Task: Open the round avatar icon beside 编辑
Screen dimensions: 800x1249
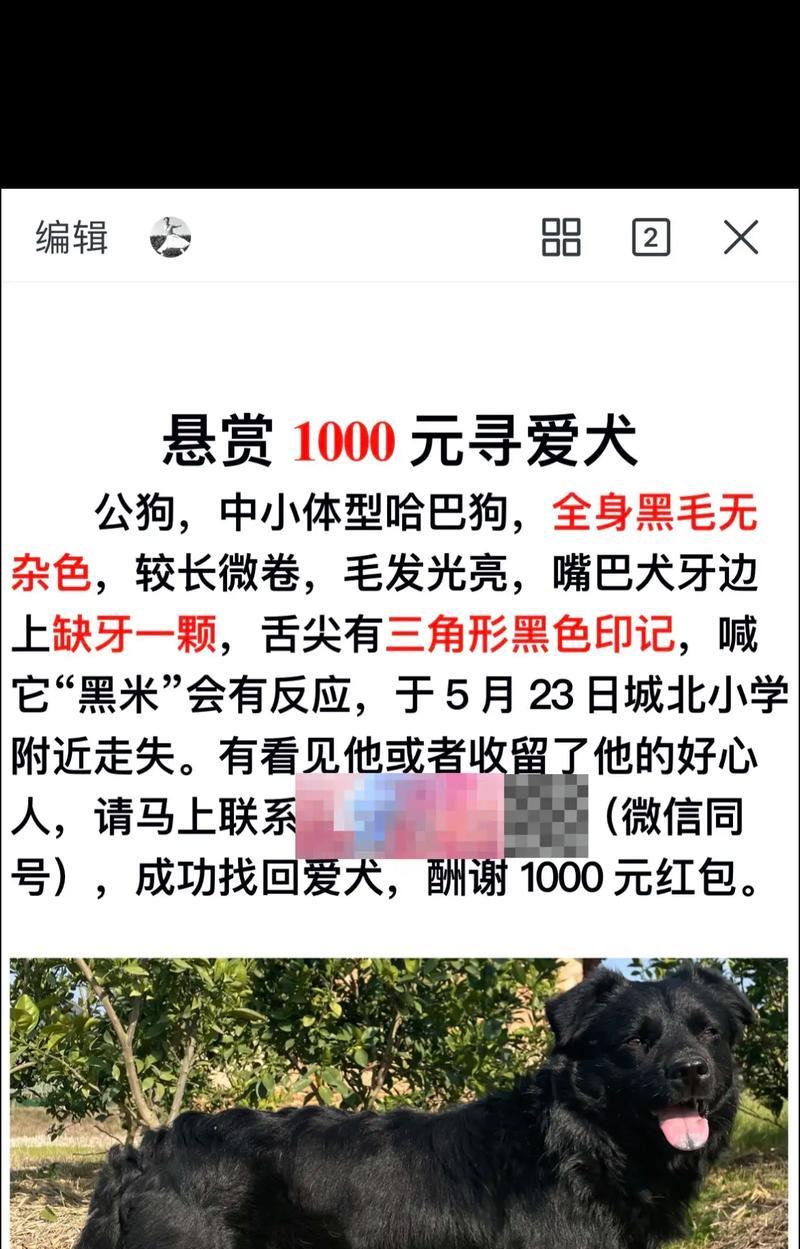Action: 170,237
